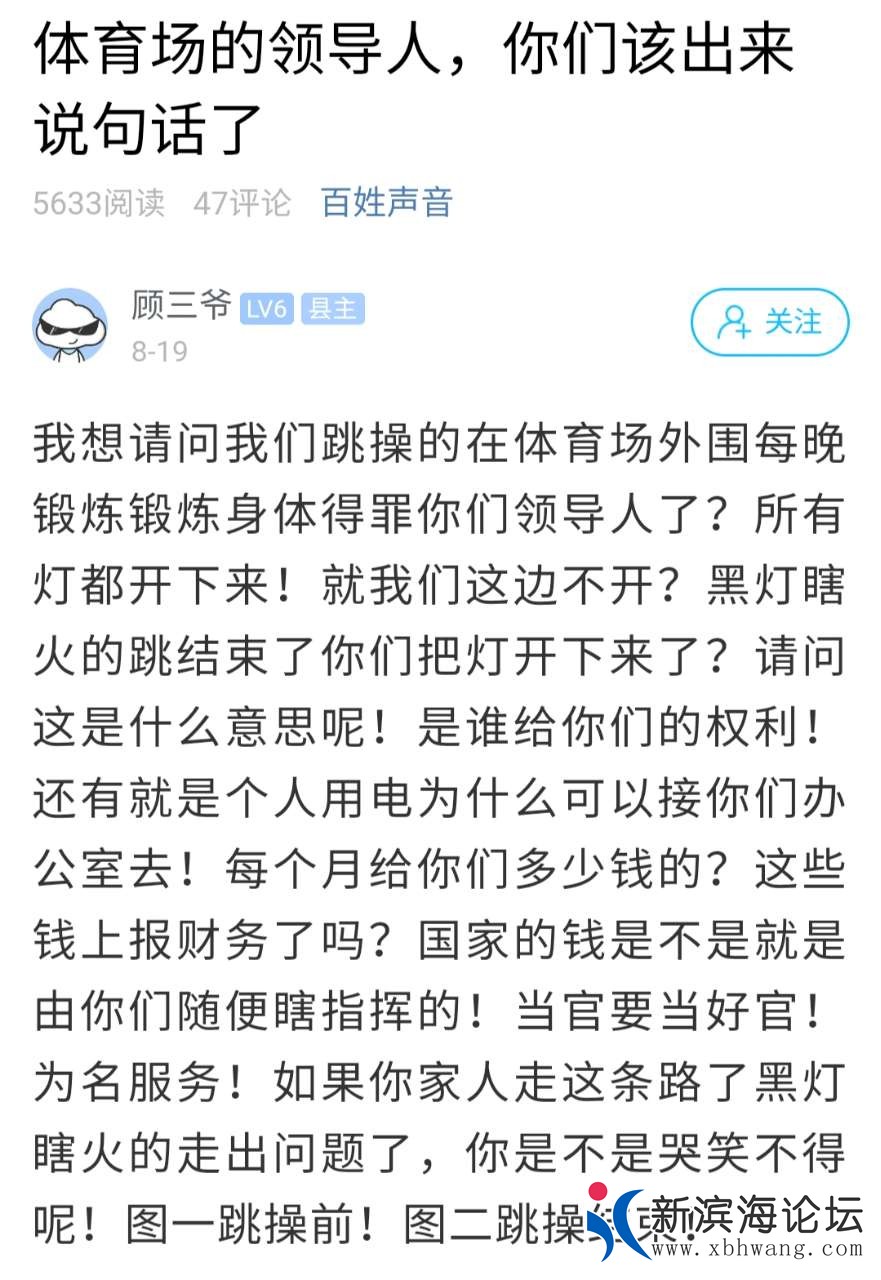Open the 百姓声音 category link
Screen dimensions: 881x1280
(387, 202)
